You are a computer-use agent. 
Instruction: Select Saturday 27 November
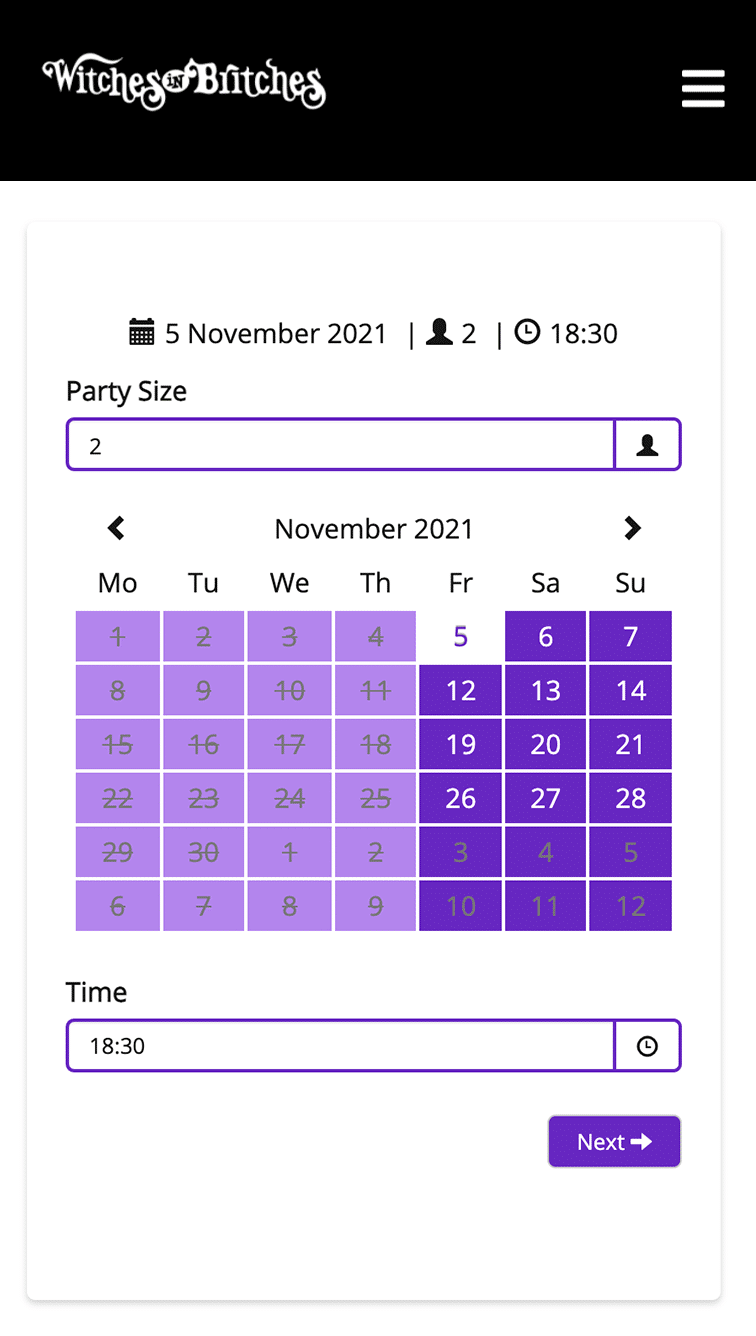[x=545, y=798]
